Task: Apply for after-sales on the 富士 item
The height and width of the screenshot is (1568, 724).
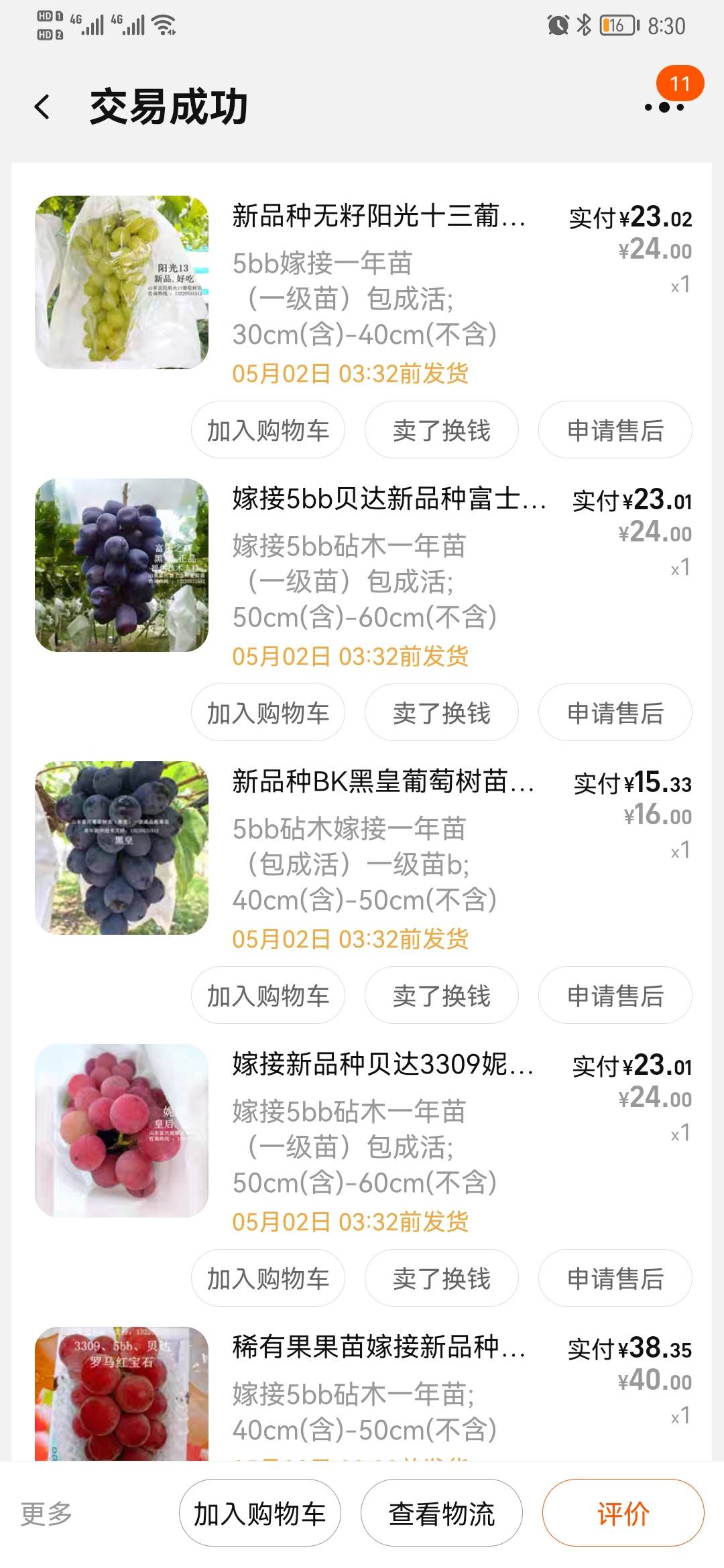Action: click(615, 713)
